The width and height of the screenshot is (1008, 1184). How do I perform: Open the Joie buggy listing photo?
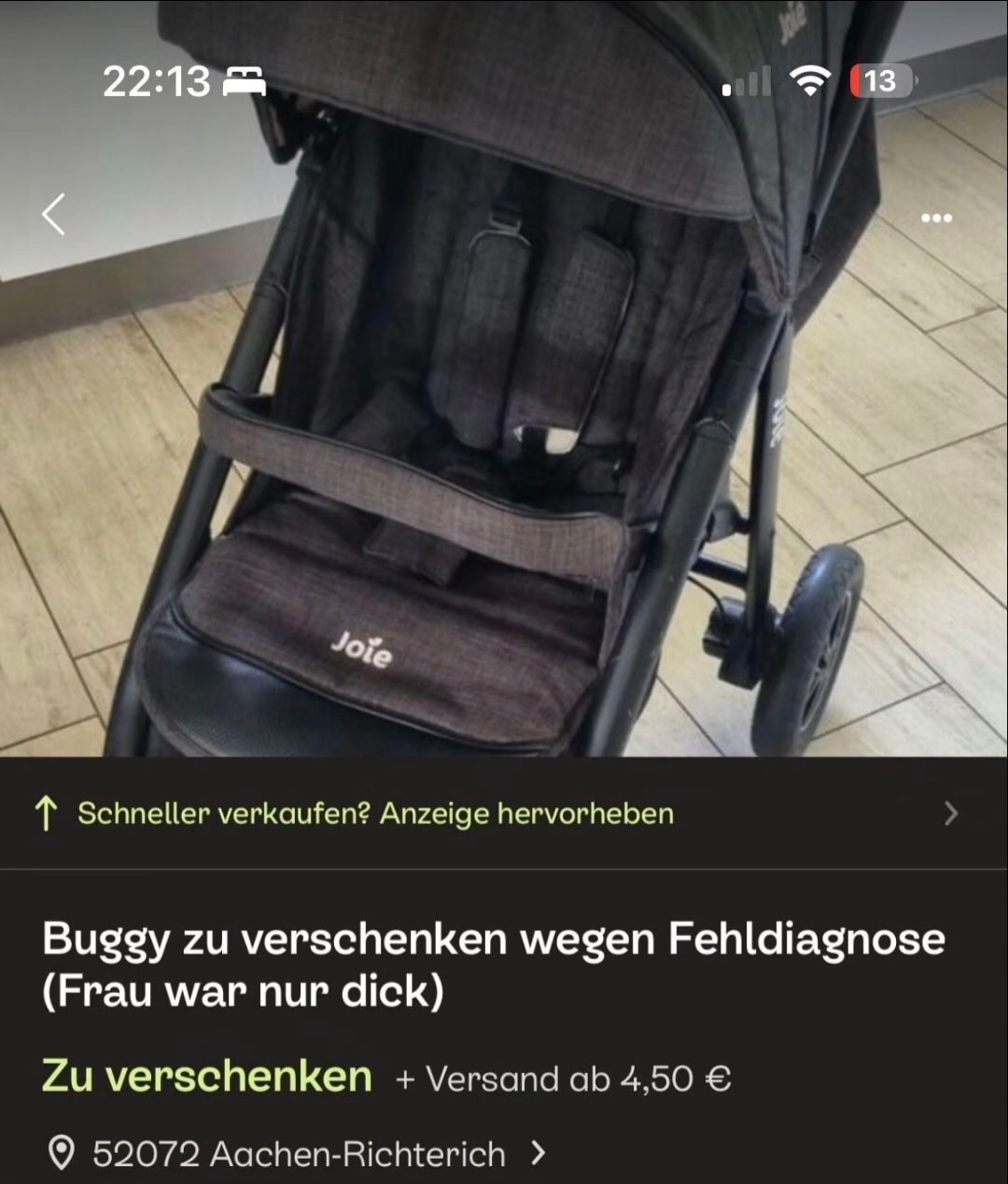pos(504,448)
